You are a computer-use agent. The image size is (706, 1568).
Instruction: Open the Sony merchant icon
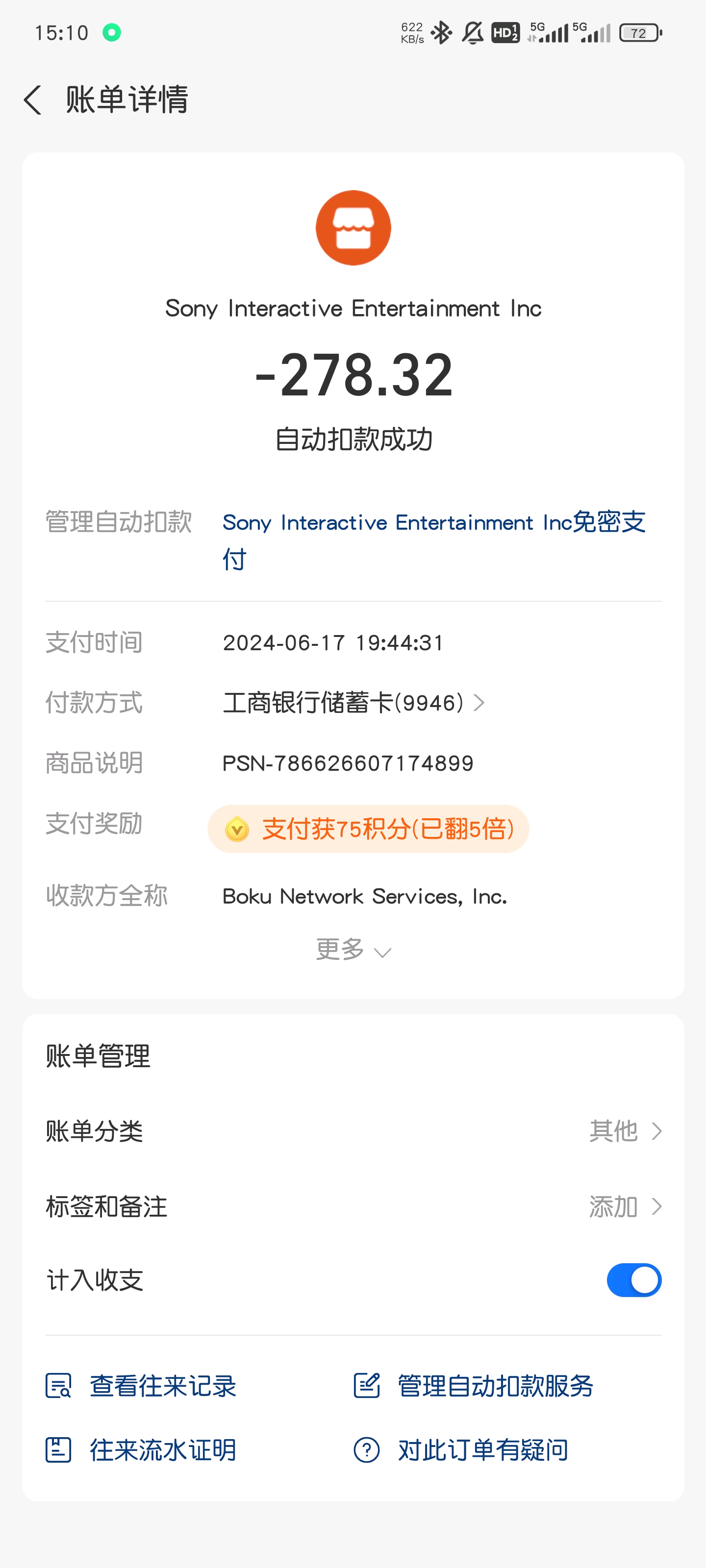click(x=353, y=228)
